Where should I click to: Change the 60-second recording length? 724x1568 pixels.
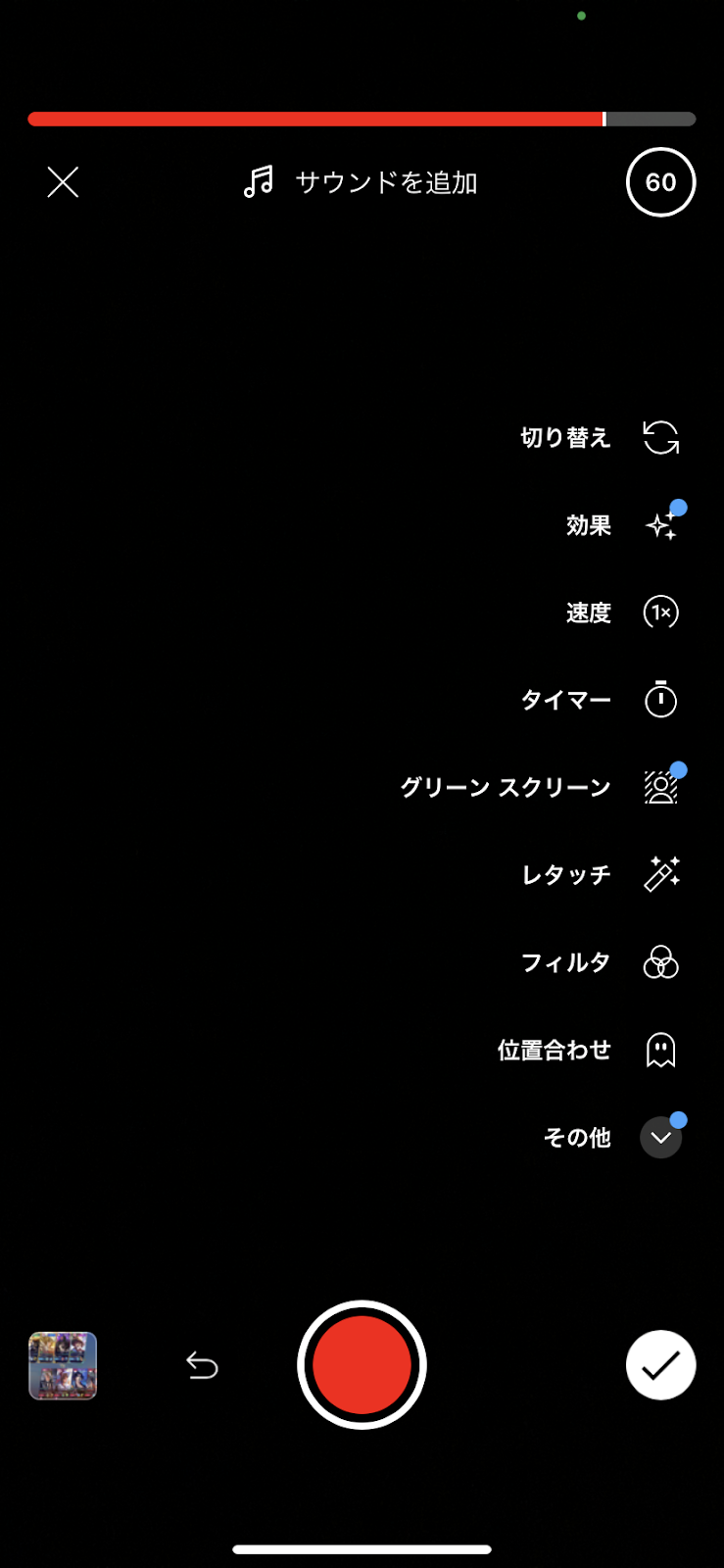coord(660,182)
